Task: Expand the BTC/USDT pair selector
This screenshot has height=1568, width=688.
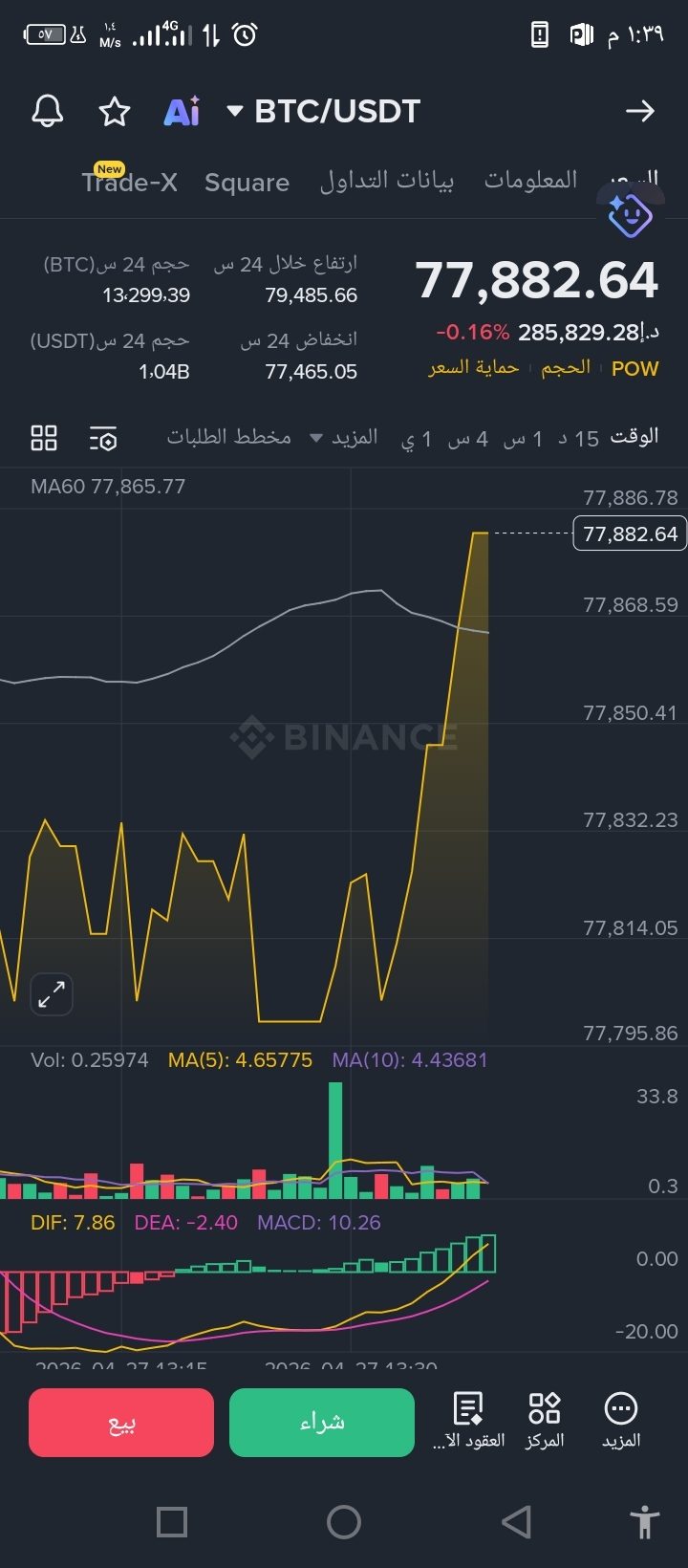Action: [x=323, y=112]
